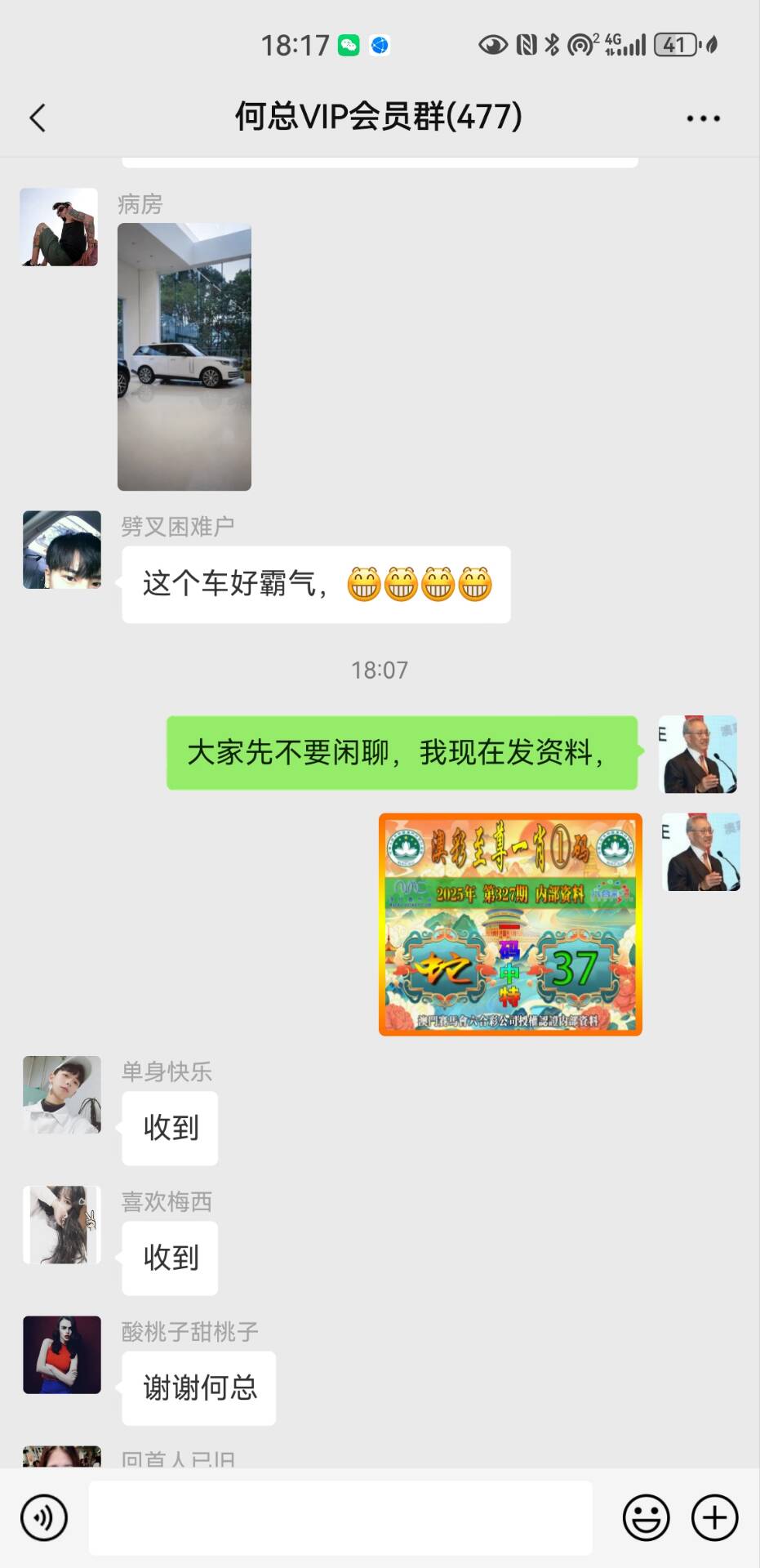Viewport: 760px width, 1568px height.
Task: View 酸桃子甜桃子's profile avatar
Action: click(62, 1354)
